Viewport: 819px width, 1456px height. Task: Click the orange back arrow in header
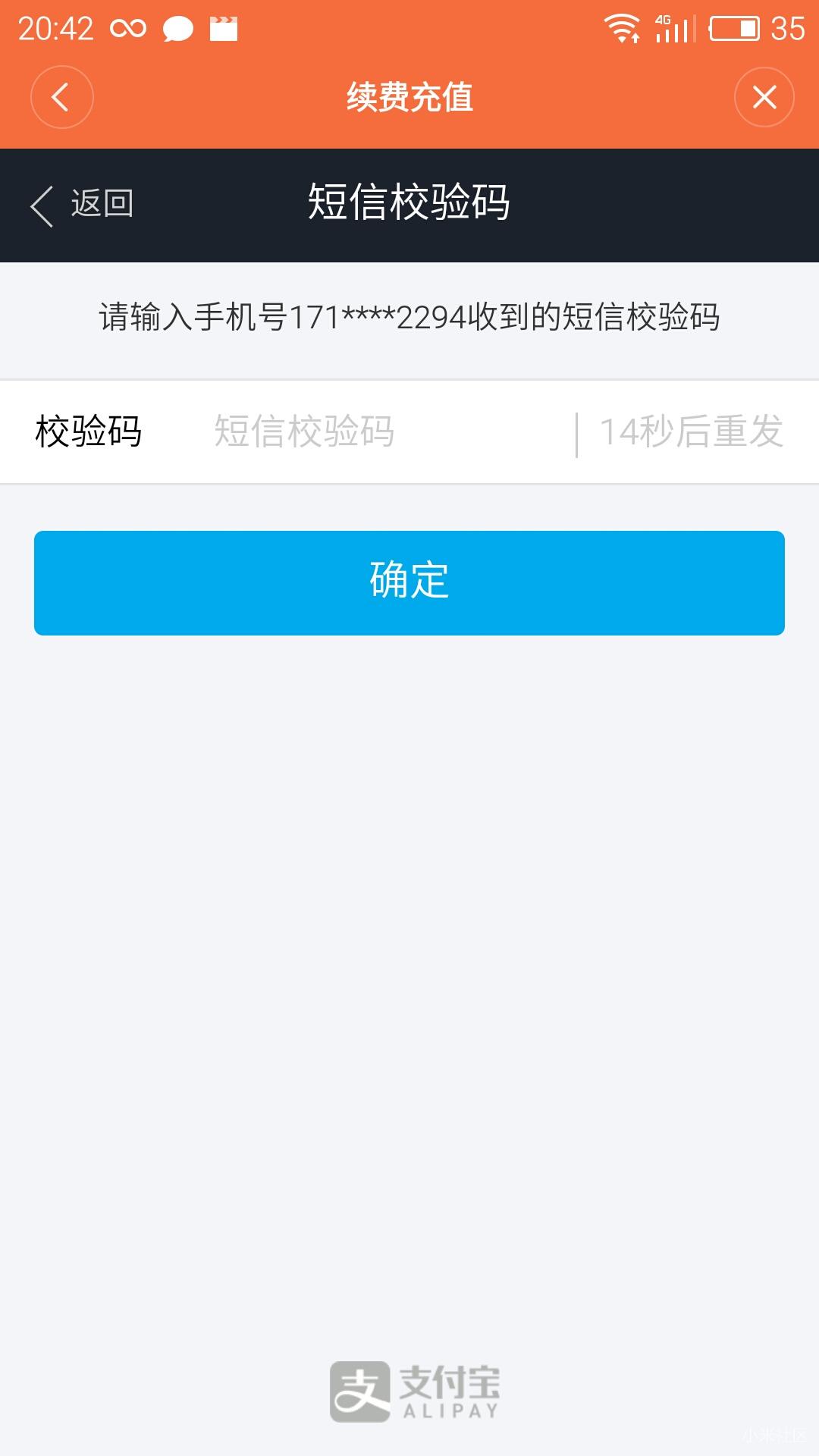tap(61, 97)
